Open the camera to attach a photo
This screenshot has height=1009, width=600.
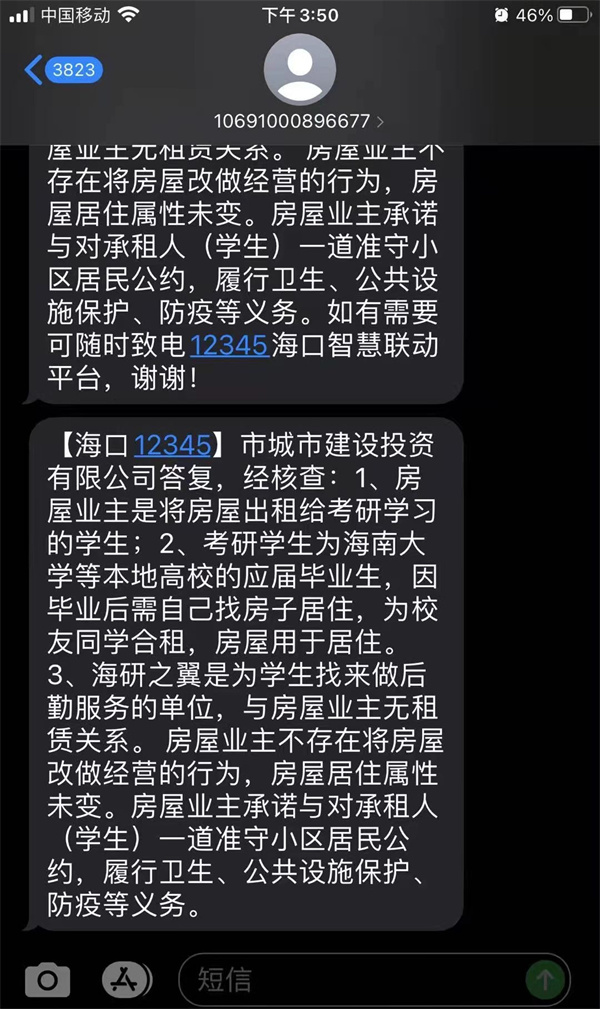(x=48, y=978)
